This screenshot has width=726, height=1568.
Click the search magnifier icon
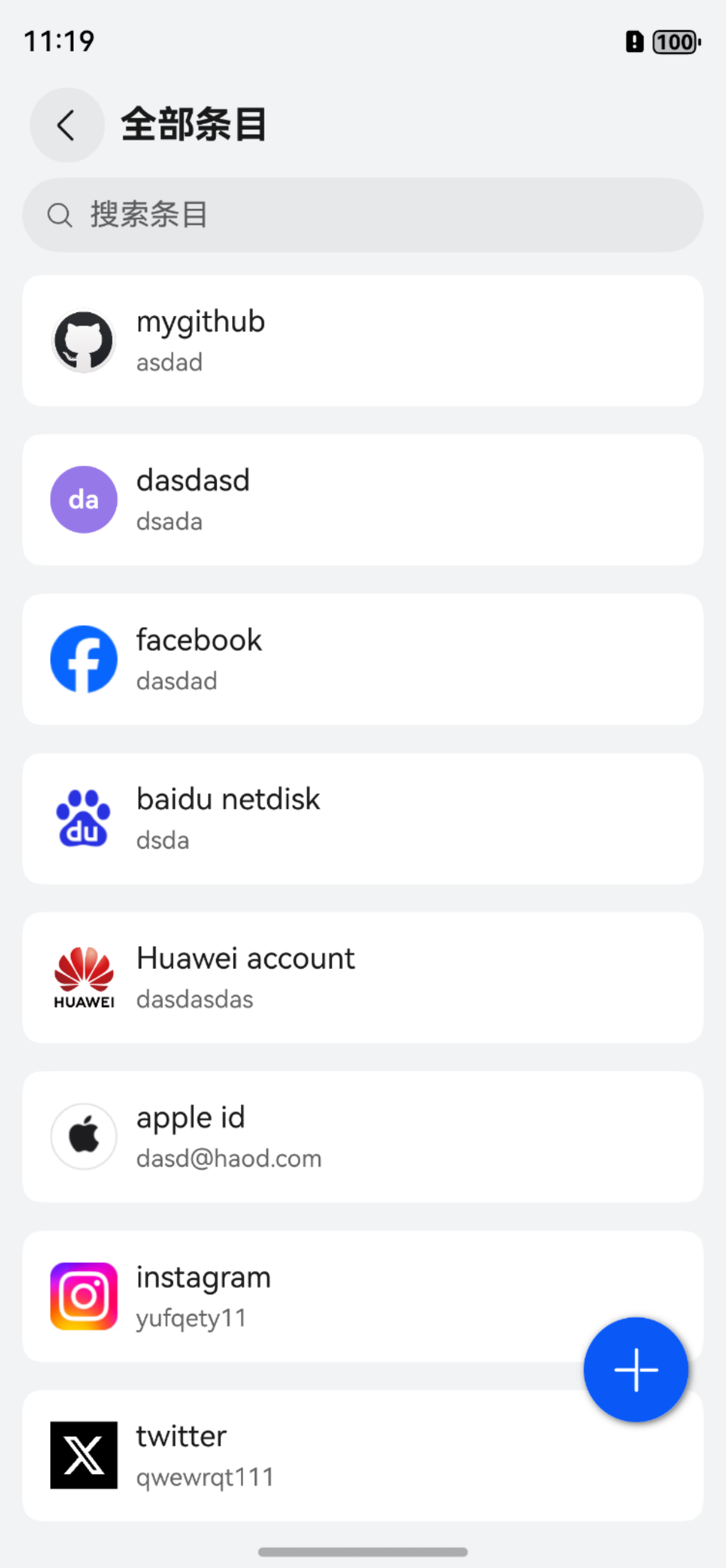pos(59,214)
